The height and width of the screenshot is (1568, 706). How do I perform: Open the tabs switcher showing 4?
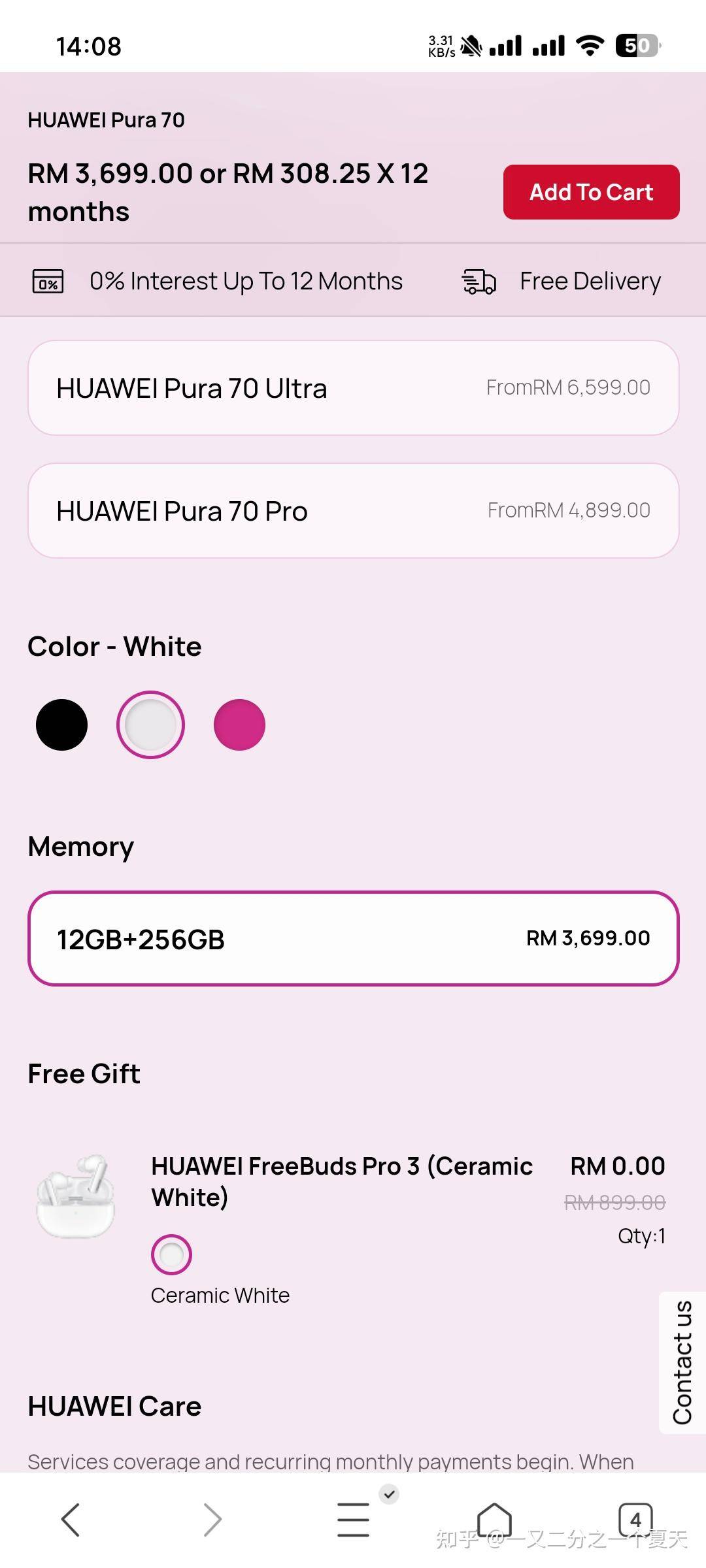[x=635, y=1520]
